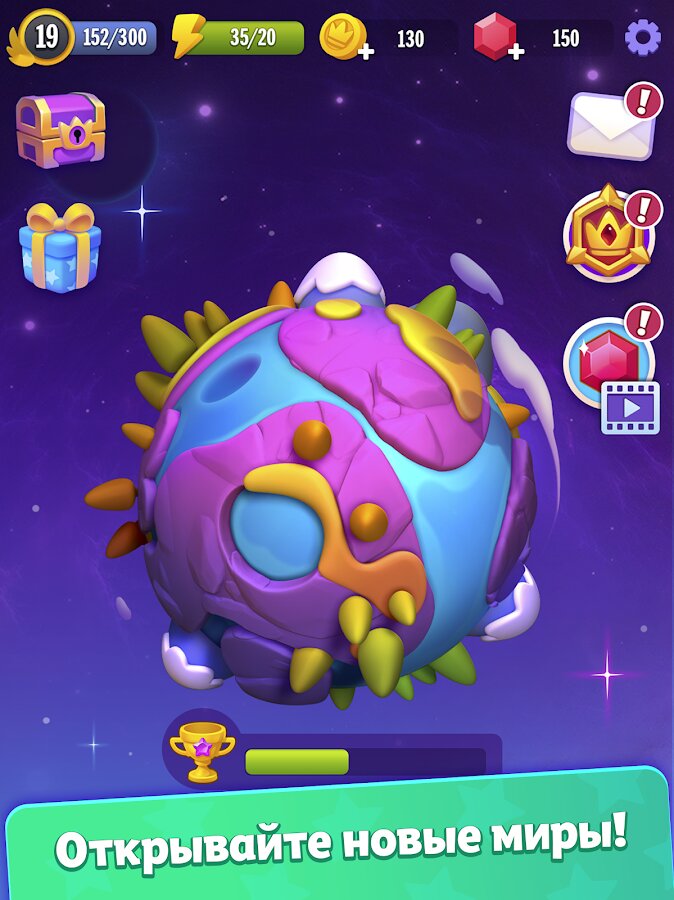Watch video for free gem
This screenshot has width=674, height=900.
point(611,373)
